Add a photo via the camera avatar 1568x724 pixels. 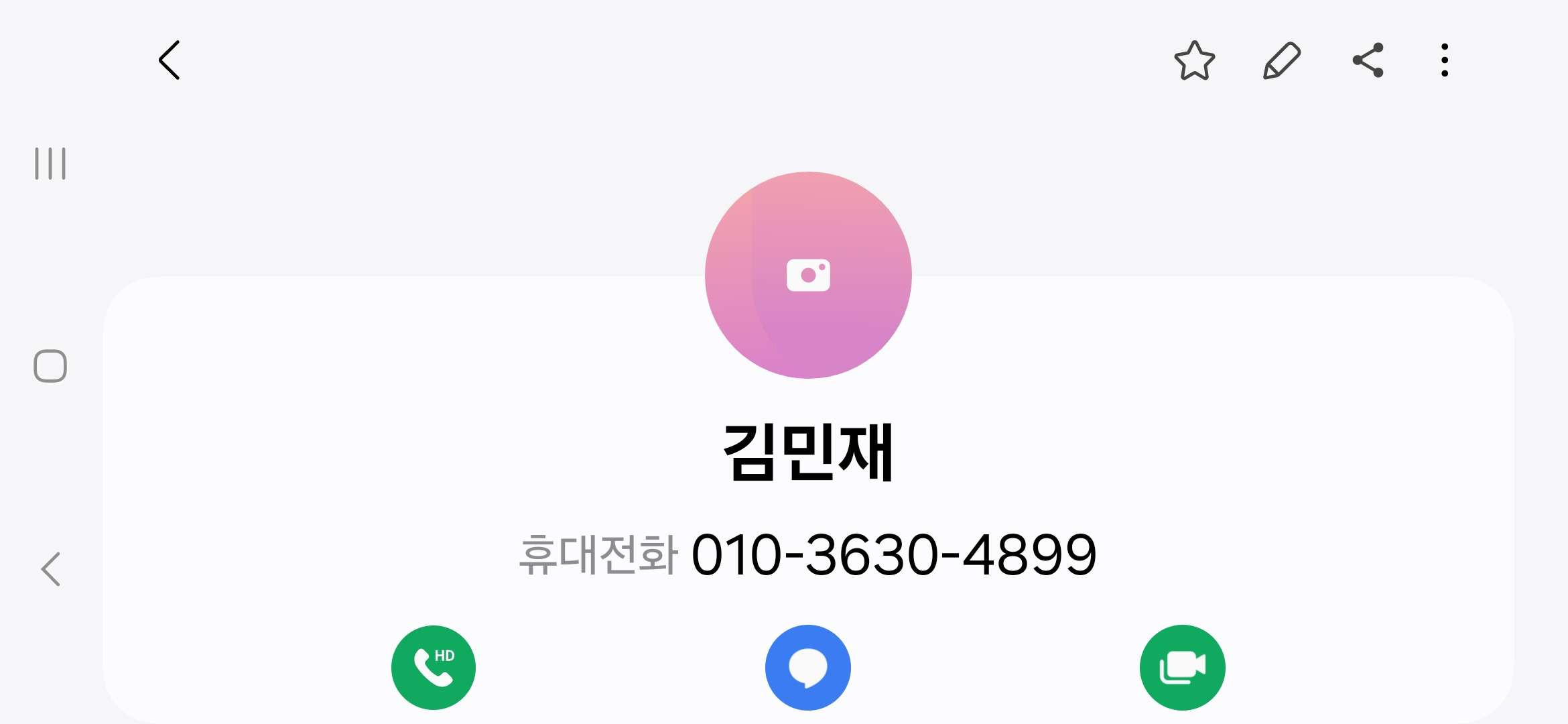pyautogui.click(x=808, y=275)
